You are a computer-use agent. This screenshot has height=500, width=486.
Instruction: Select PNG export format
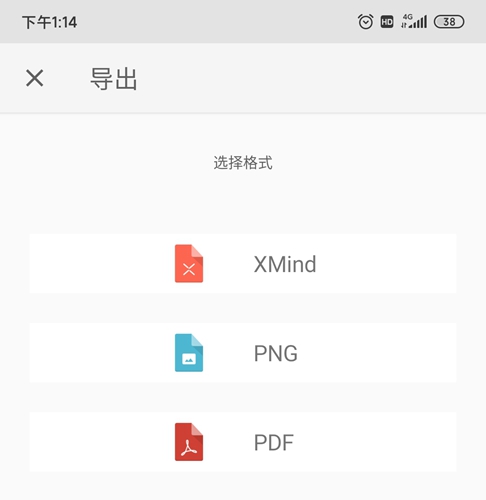243,353
